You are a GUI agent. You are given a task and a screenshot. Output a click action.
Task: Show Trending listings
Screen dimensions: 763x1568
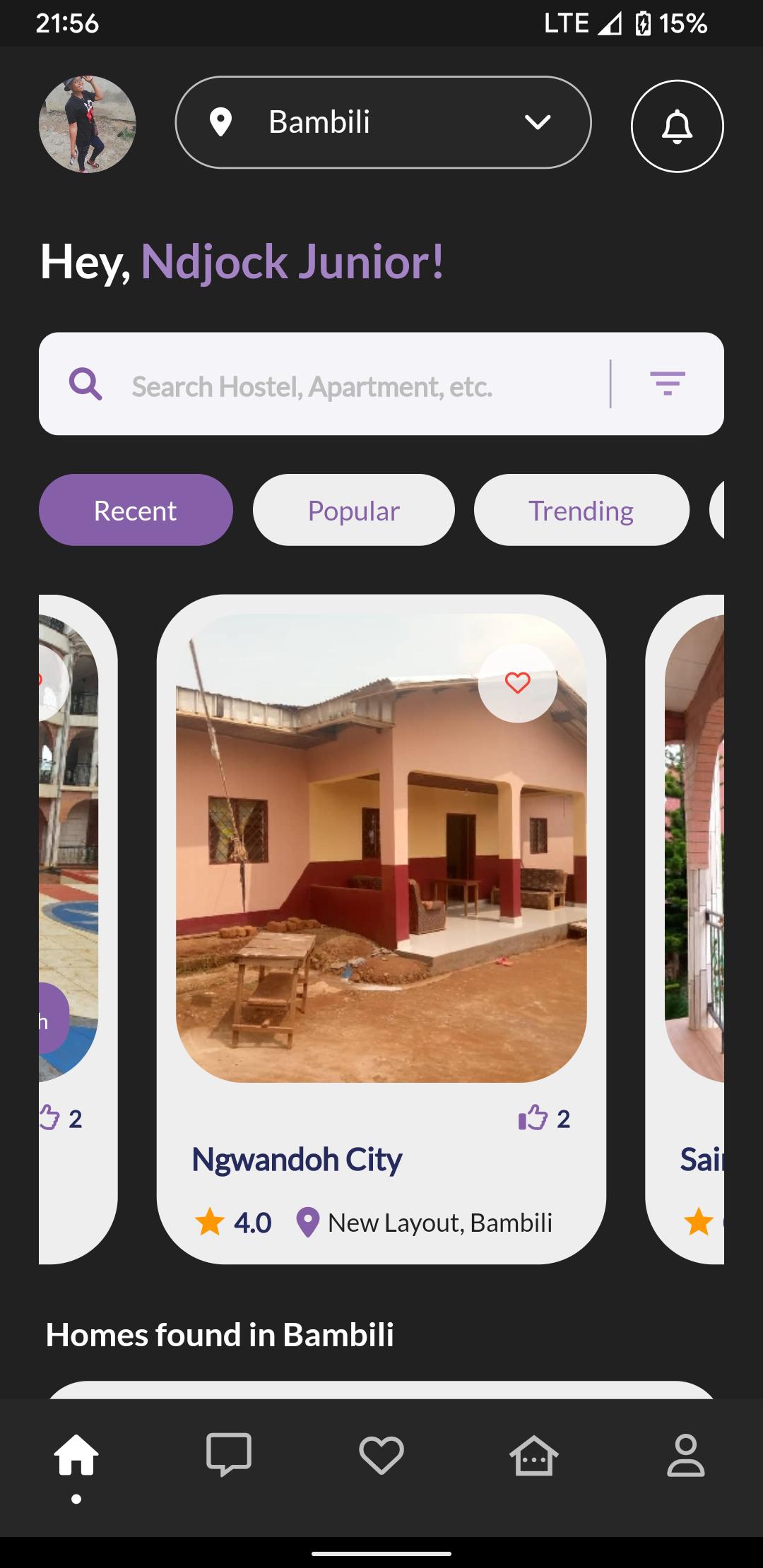click(581, 510)
